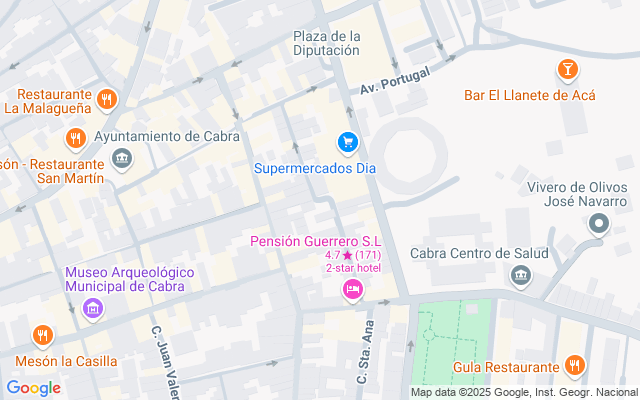Image resolution: width=640 pixels, height=400 pixels.
Task: Select the Mesón la Casilla restaurant pin
Action: click(42, 336)
